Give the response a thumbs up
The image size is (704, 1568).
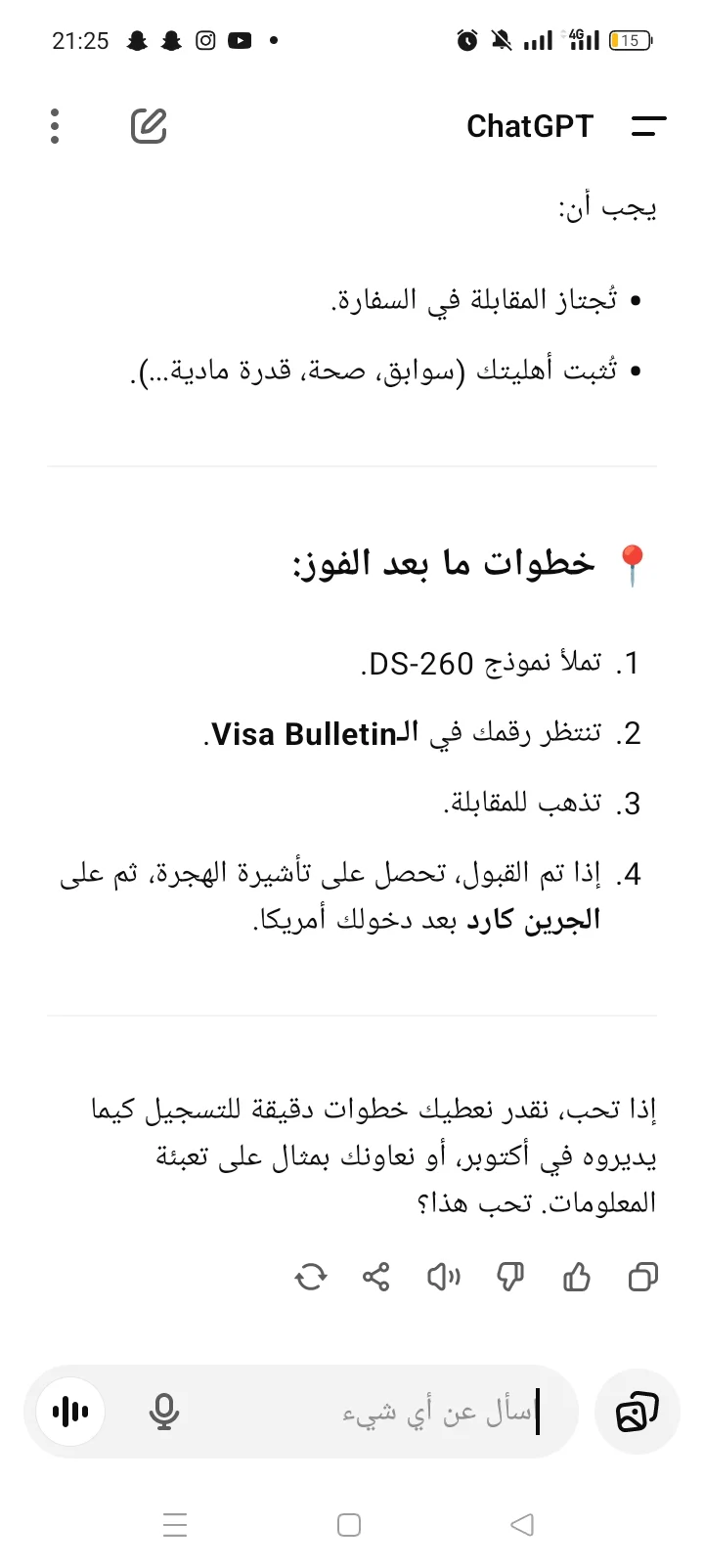(577, 1277)
